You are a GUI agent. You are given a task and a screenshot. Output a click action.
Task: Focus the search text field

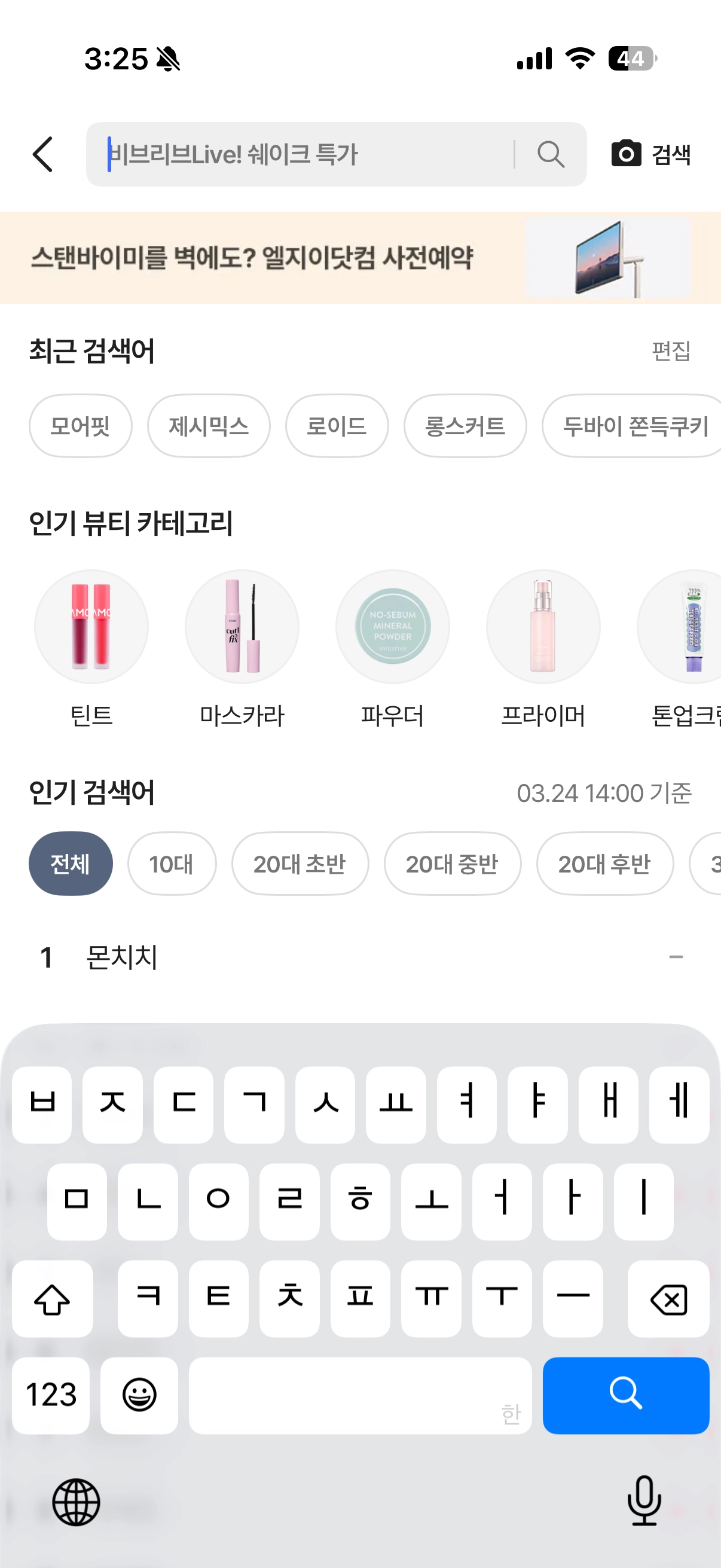coord(304,154)
